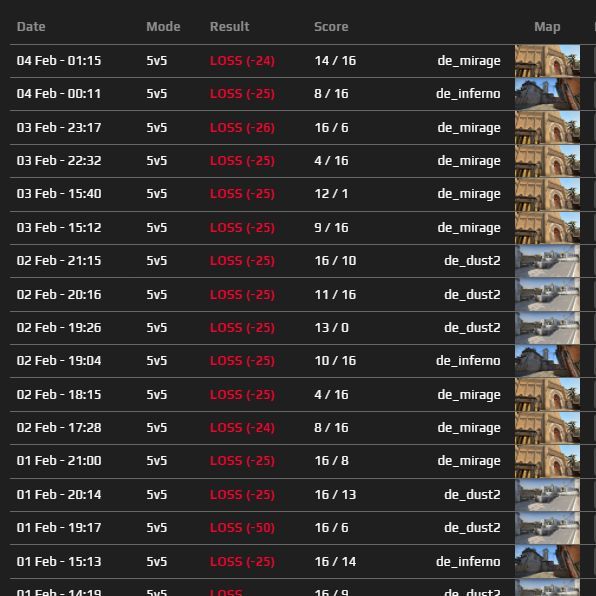Screen dimensions: 596x596
Task: Open the 02 Feb 19:26 match with score 13 / 0
Action: pyautogui.click(x=303, y=328)
